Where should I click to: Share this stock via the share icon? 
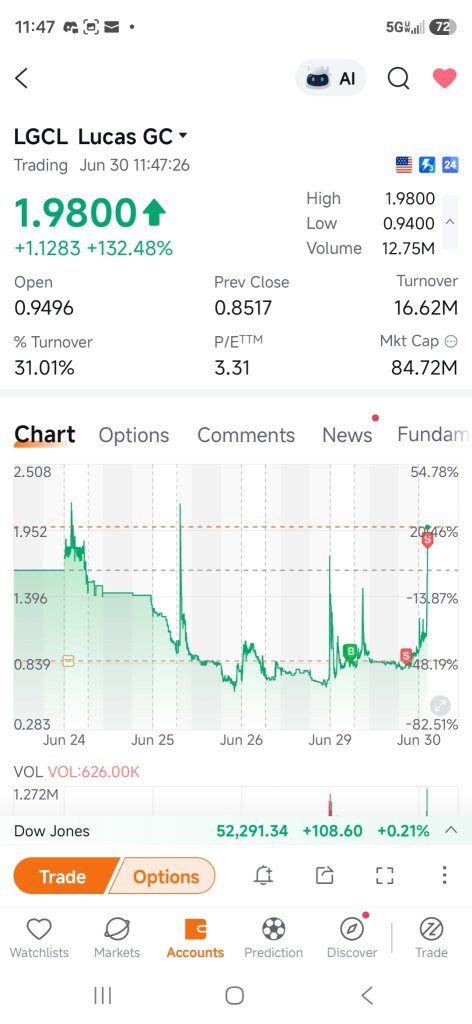point(324,875)
